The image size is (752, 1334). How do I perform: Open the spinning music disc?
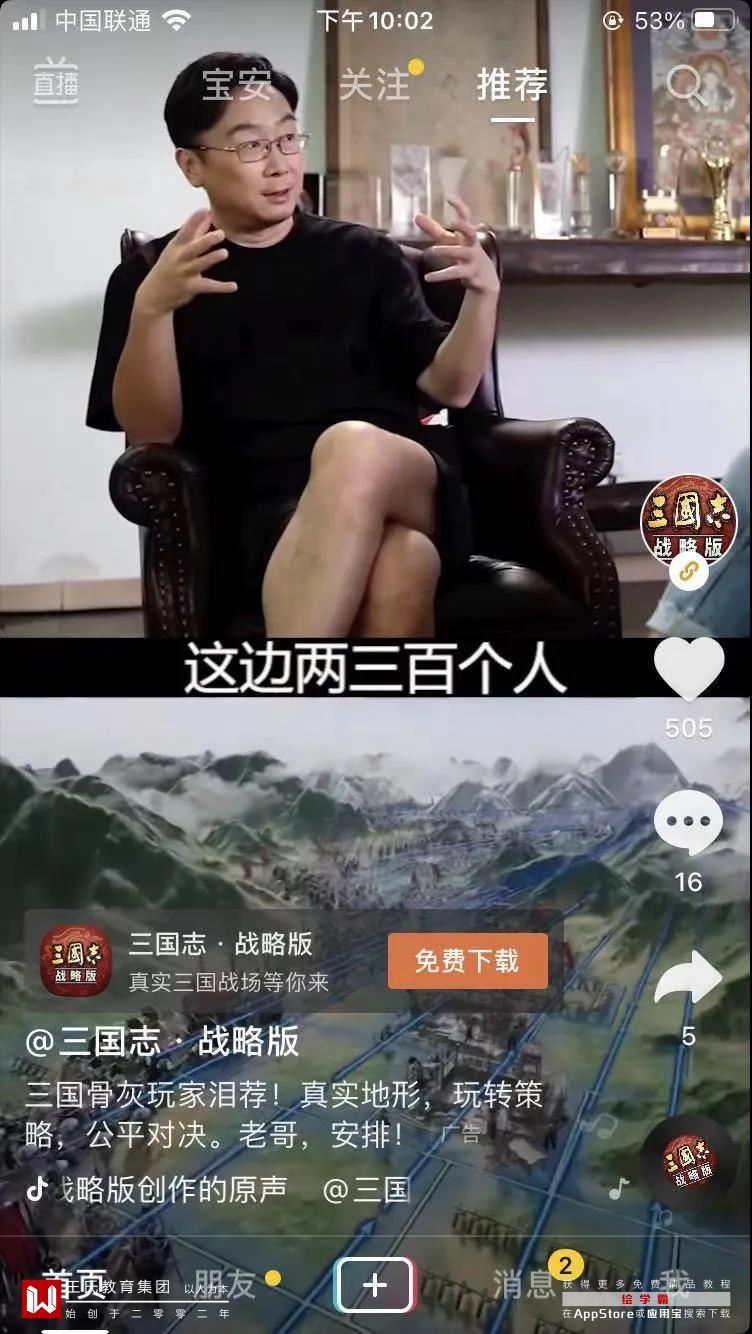[689, 1162]
